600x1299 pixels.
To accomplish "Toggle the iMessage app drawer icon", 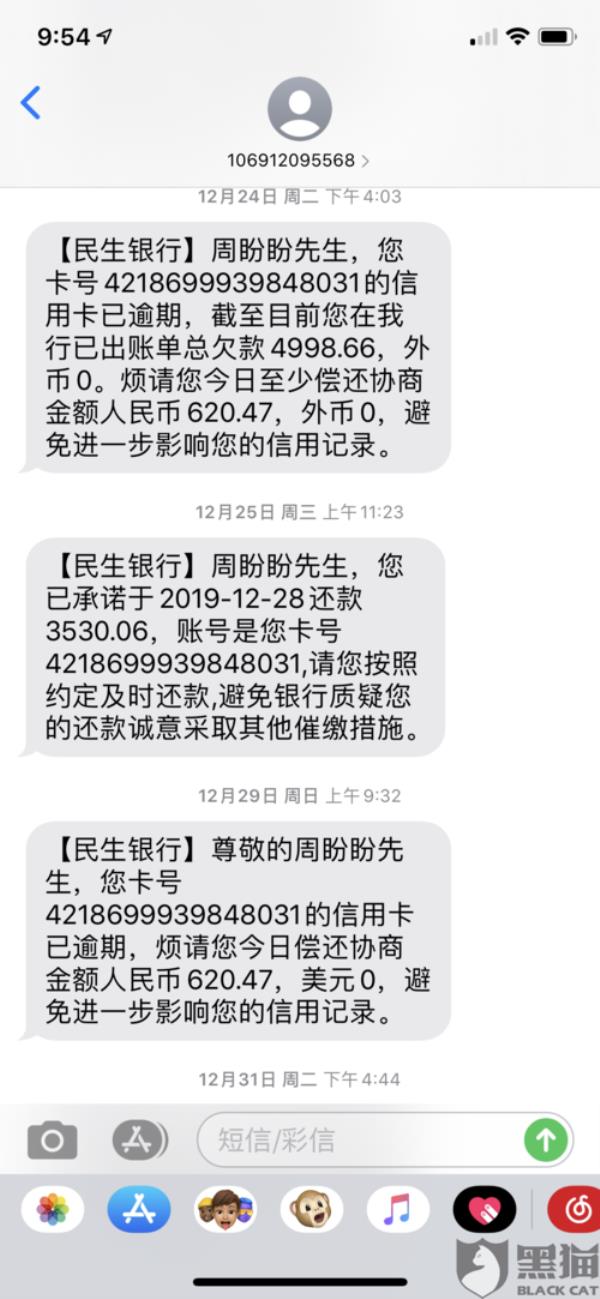I will pos(139,1139).
